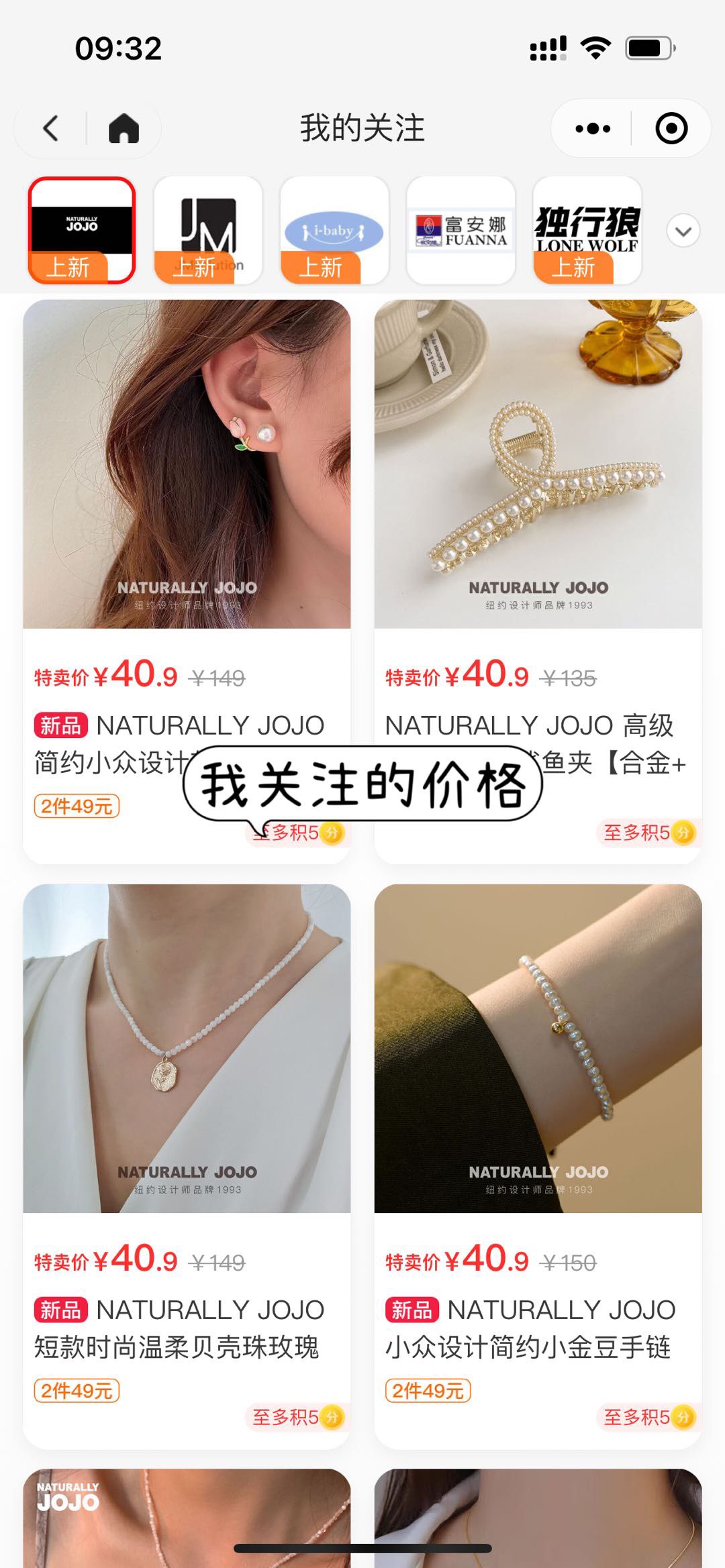The width and height of the screenshot is (725, 1568).
Task: Open the shell bead rose necklace product
Action: click(187, 1048)
